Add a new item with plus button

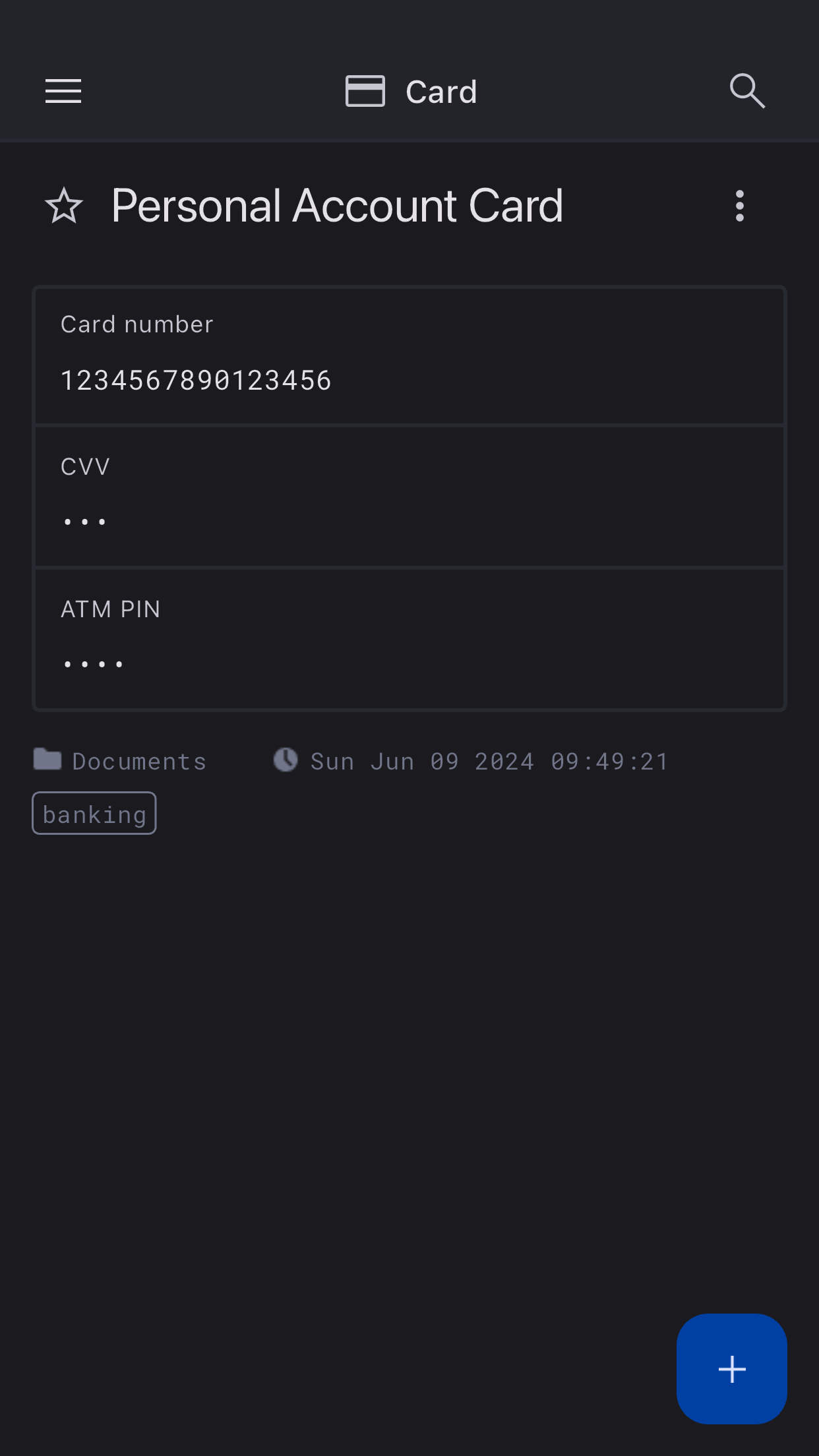(731, 1369)
